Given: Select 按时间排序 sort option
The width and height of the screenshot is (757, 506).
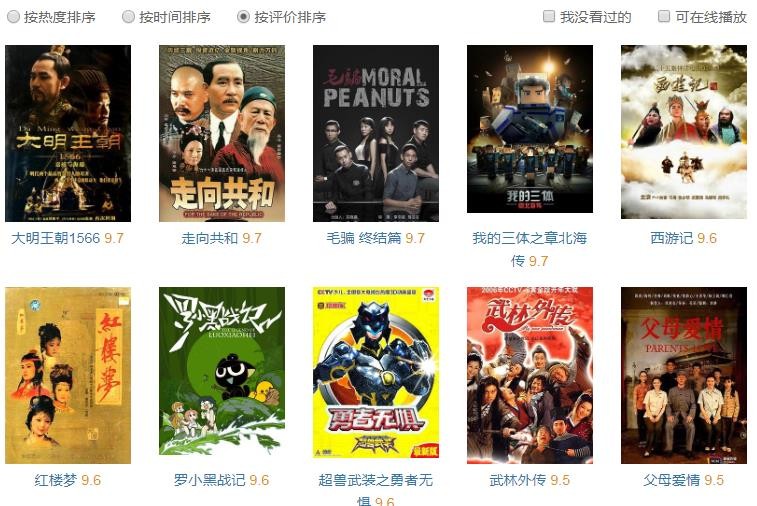Looking at the screenshot, I should [128, 17].
